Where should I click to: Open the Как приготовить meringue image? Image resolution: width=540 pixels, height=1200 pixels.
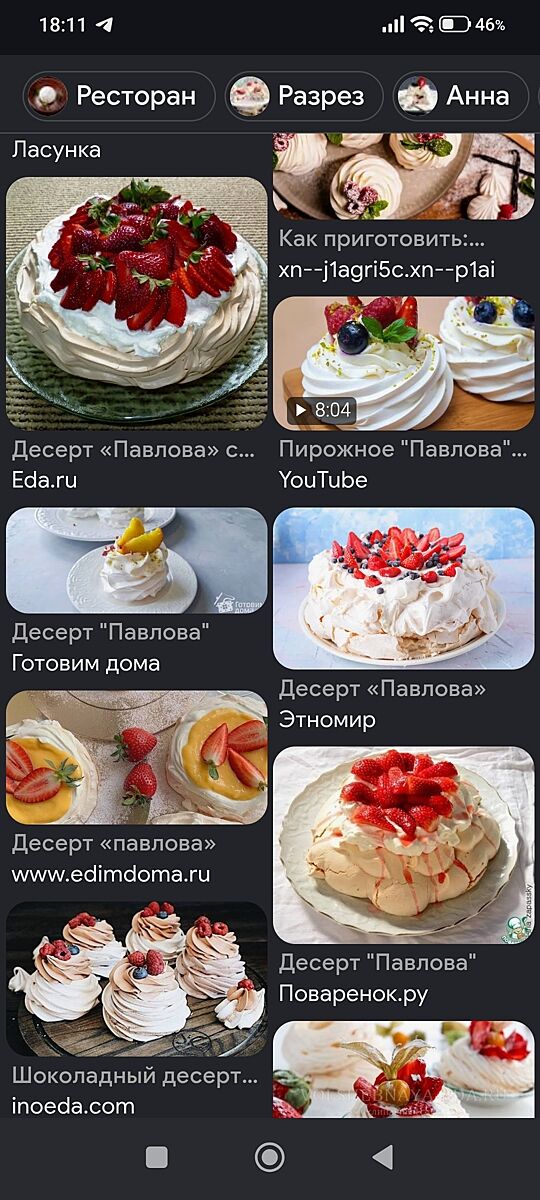click(x=404, y=176)
